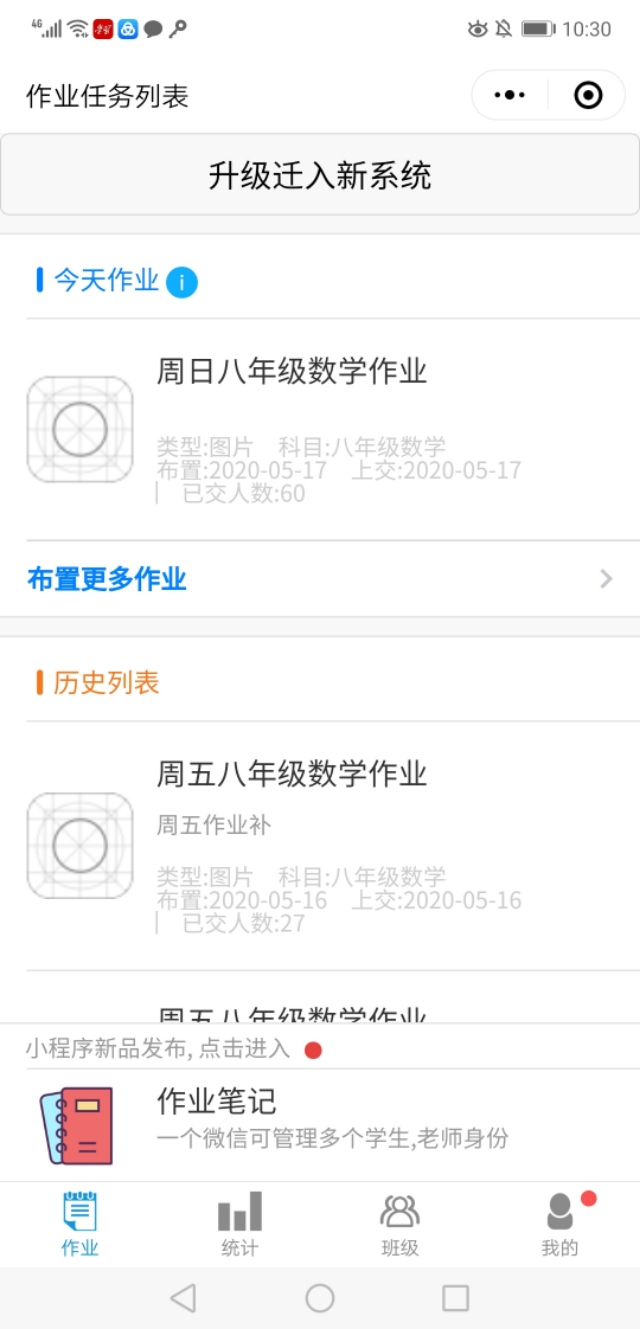Viewport: 640px width, 1329px height.
Task: Switch to the 班级 tab
Action: (400, 1224)
